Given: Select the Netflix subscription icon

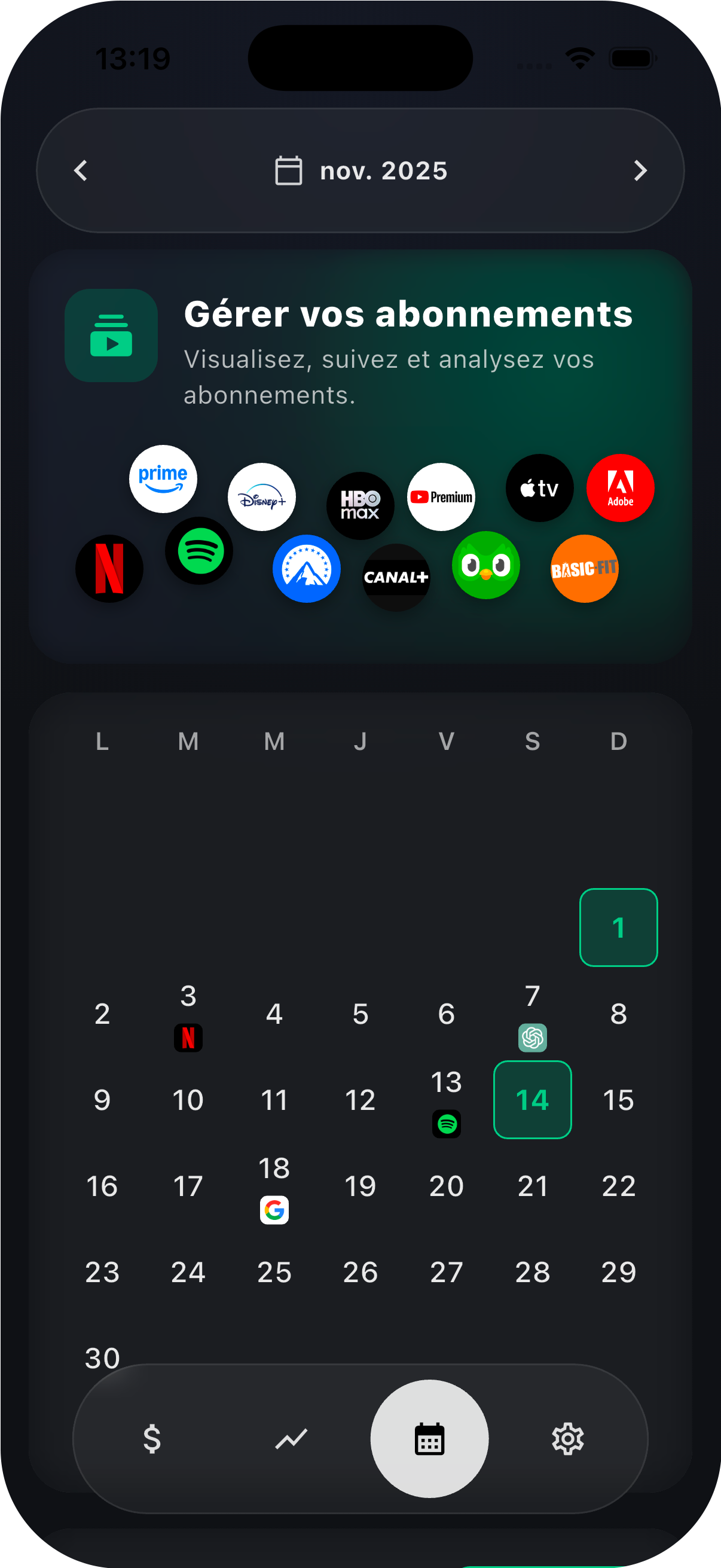Looking at the screenshot, I should coord(109,568).
